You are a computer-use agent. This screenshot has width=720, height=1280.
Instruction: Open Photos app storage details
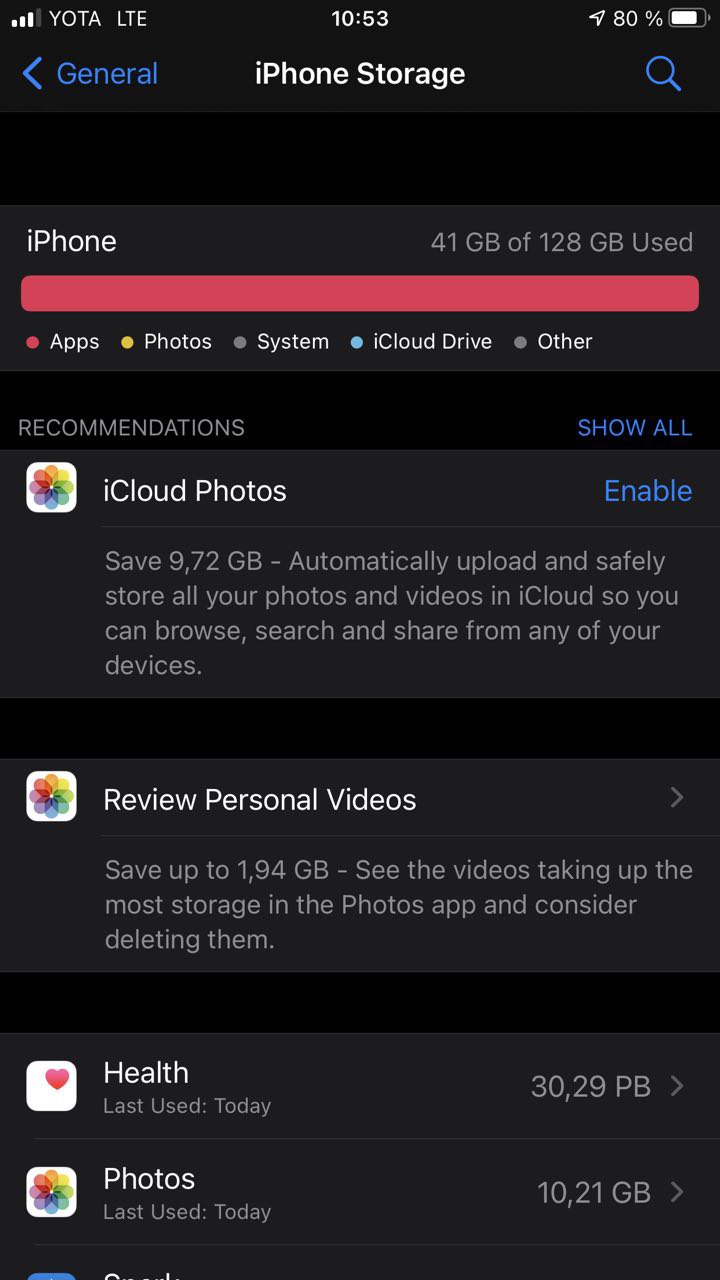pyautogui.click(x=360, y=1192)
